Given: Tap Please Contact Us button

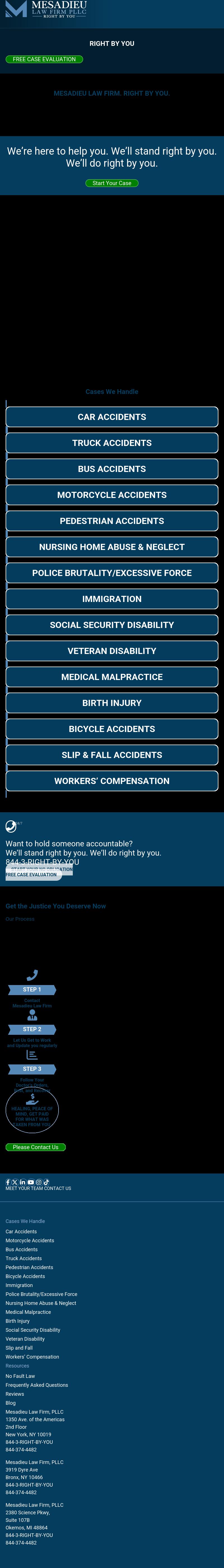Looking at the screenshot, I should (x=35, y=1147).
